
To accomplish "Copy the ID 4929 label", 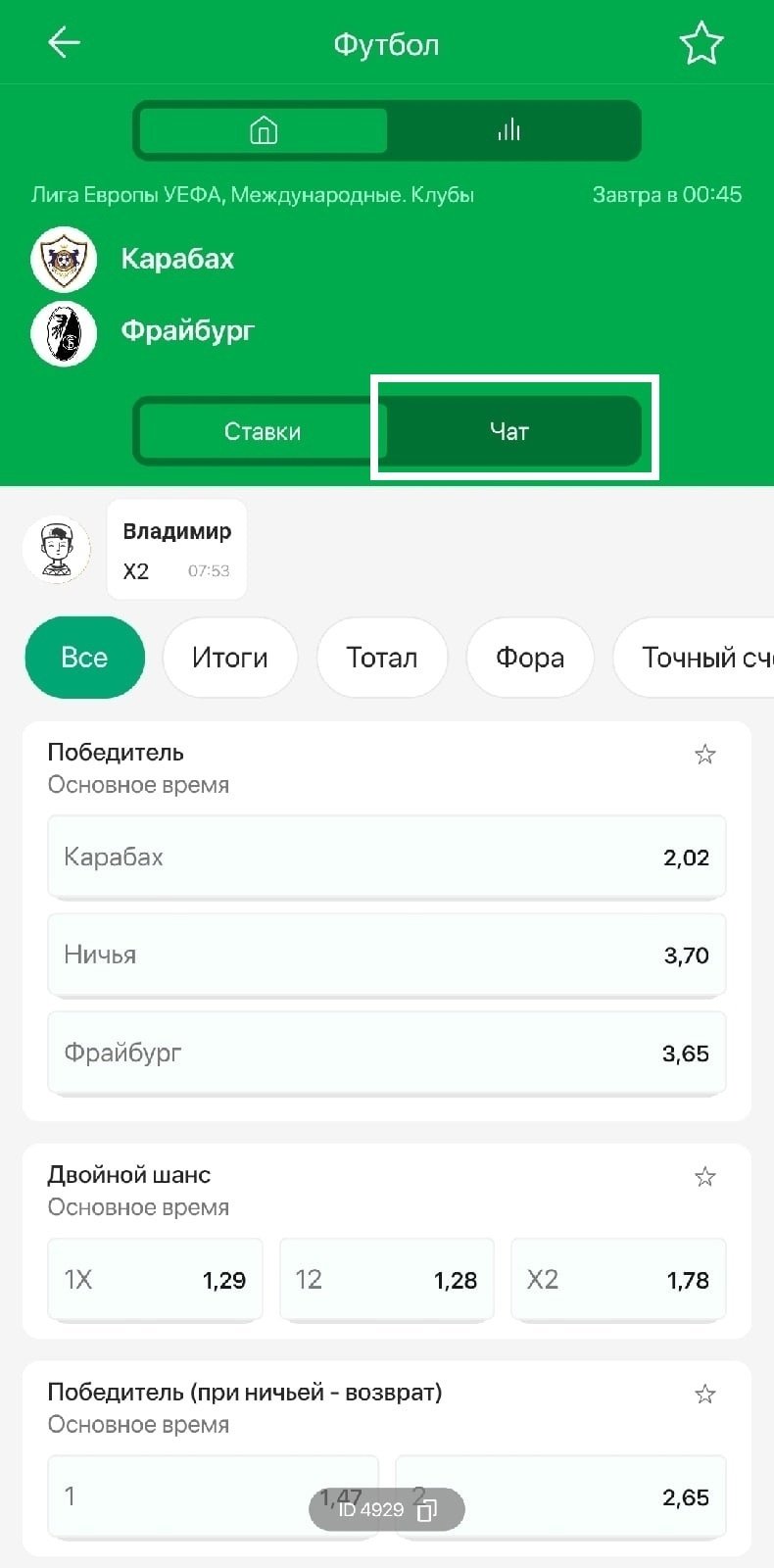I will click(426, 1510).
